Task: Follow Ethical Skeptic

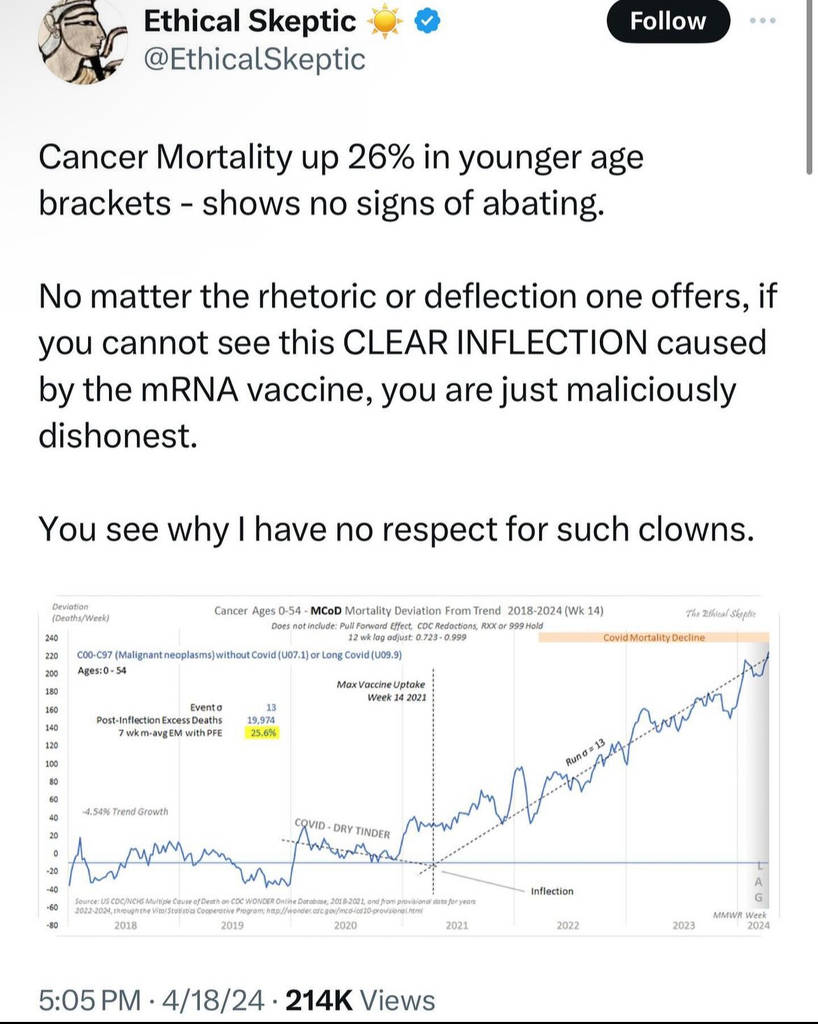Action: click(668, 22)
